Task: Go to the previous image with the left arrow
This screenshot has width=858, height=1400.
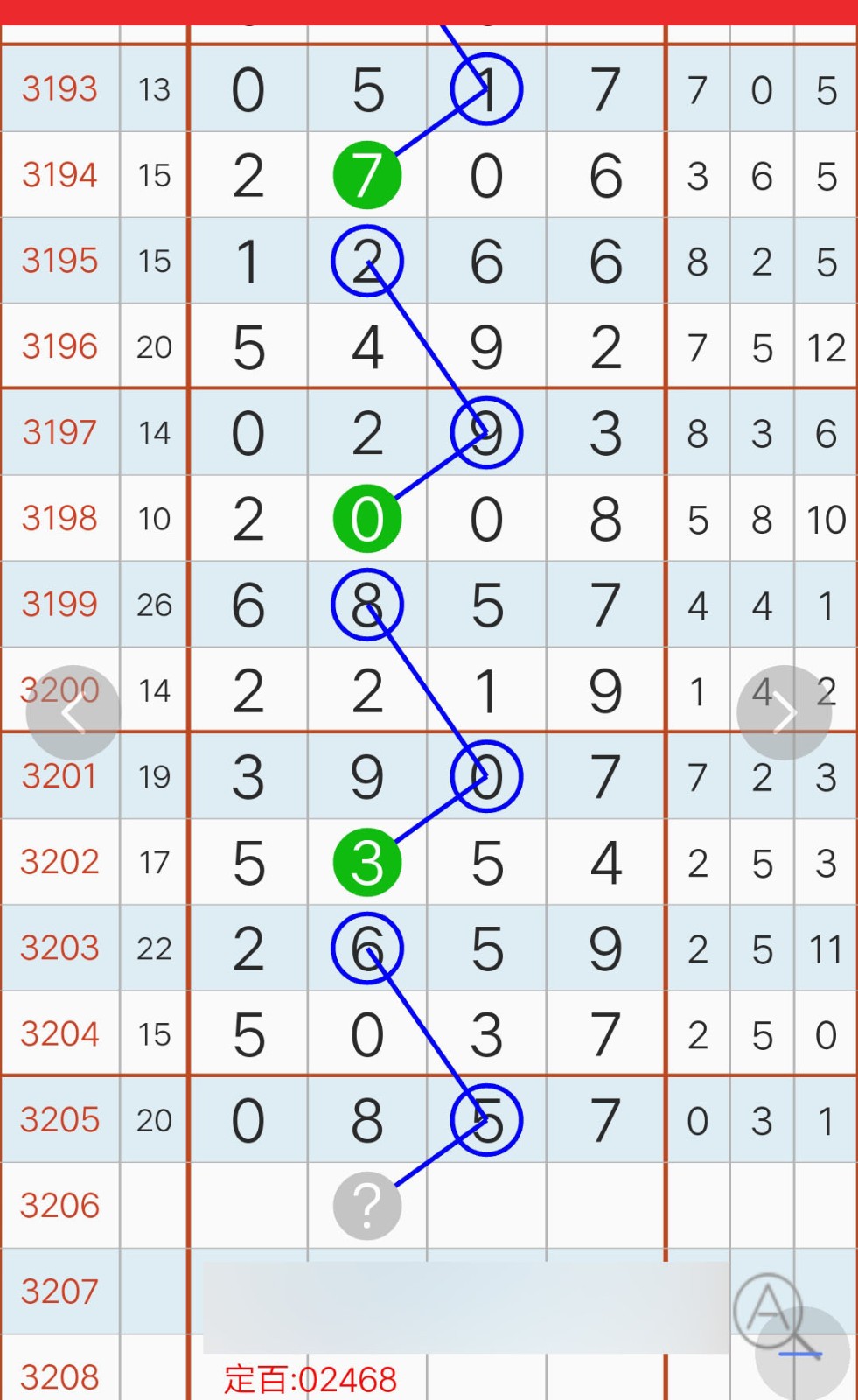Action: 73,713
